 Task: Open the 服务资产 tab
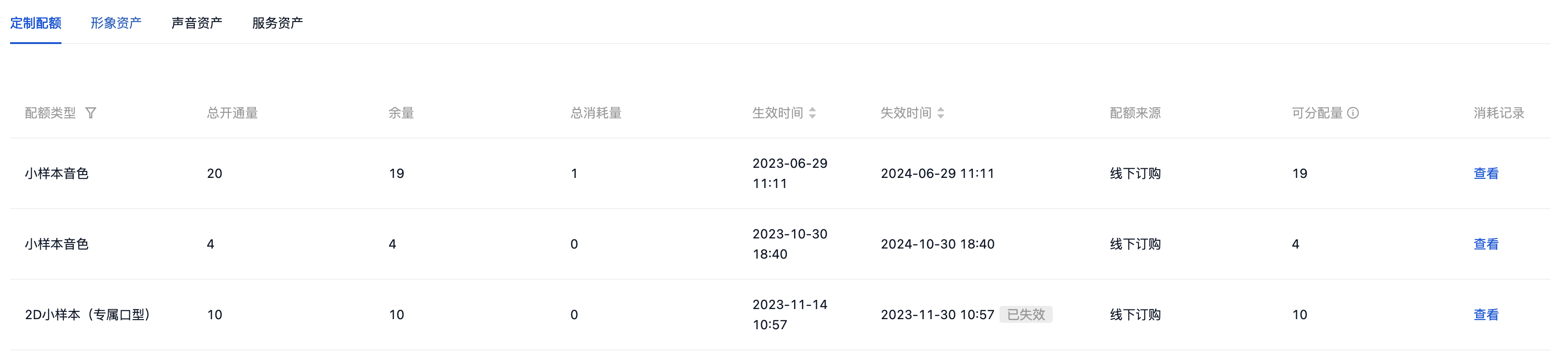pyautogui.click(x=277, y=23)
